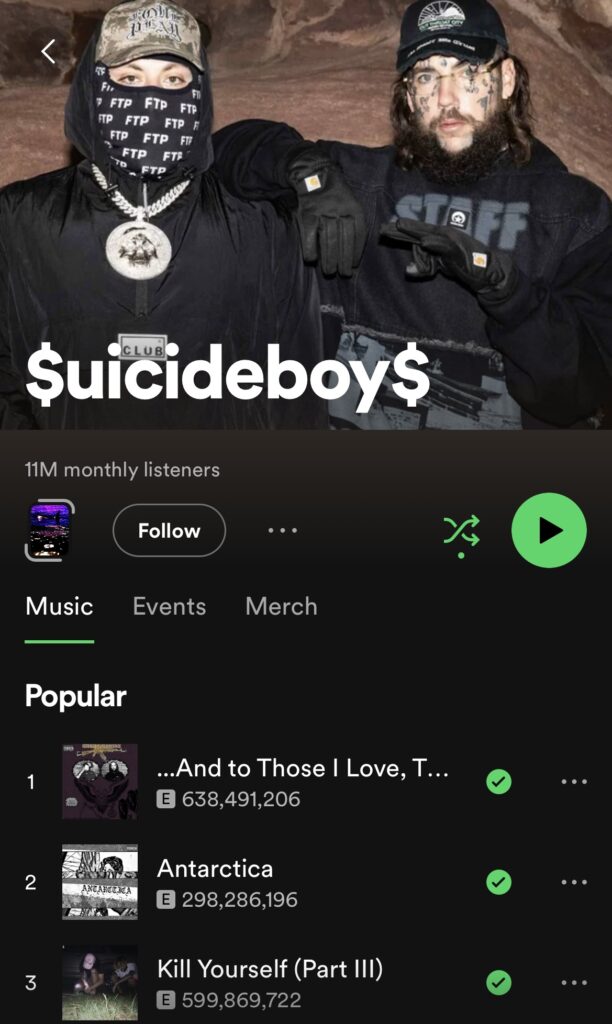Open options for Kill Yourself (Part III)
The height and width of the screenshot is (1024, 612).
click(x=574, y=982)
